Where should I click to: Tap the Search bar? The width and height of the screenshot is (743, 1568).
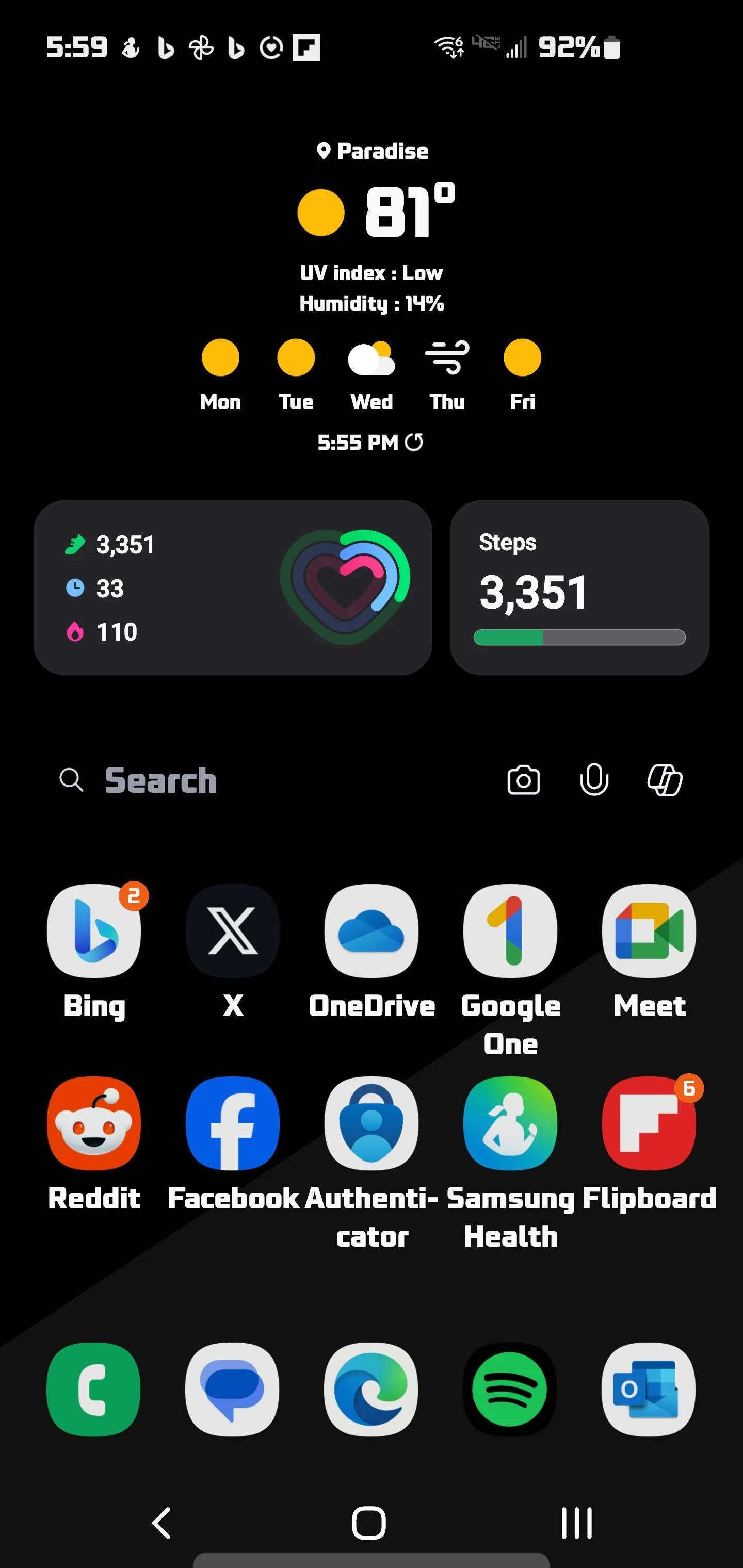click(244, 780)
